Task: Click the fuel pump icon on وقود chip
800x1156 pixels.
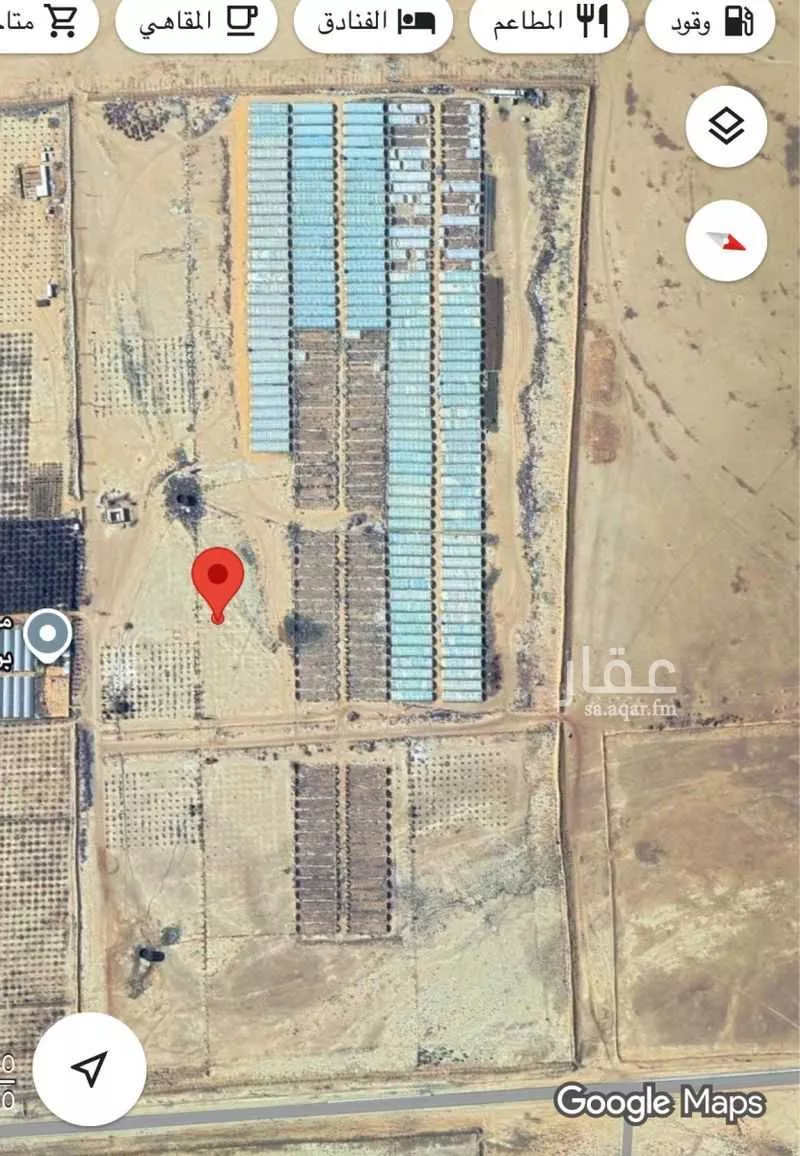Action: coord(739,21)
